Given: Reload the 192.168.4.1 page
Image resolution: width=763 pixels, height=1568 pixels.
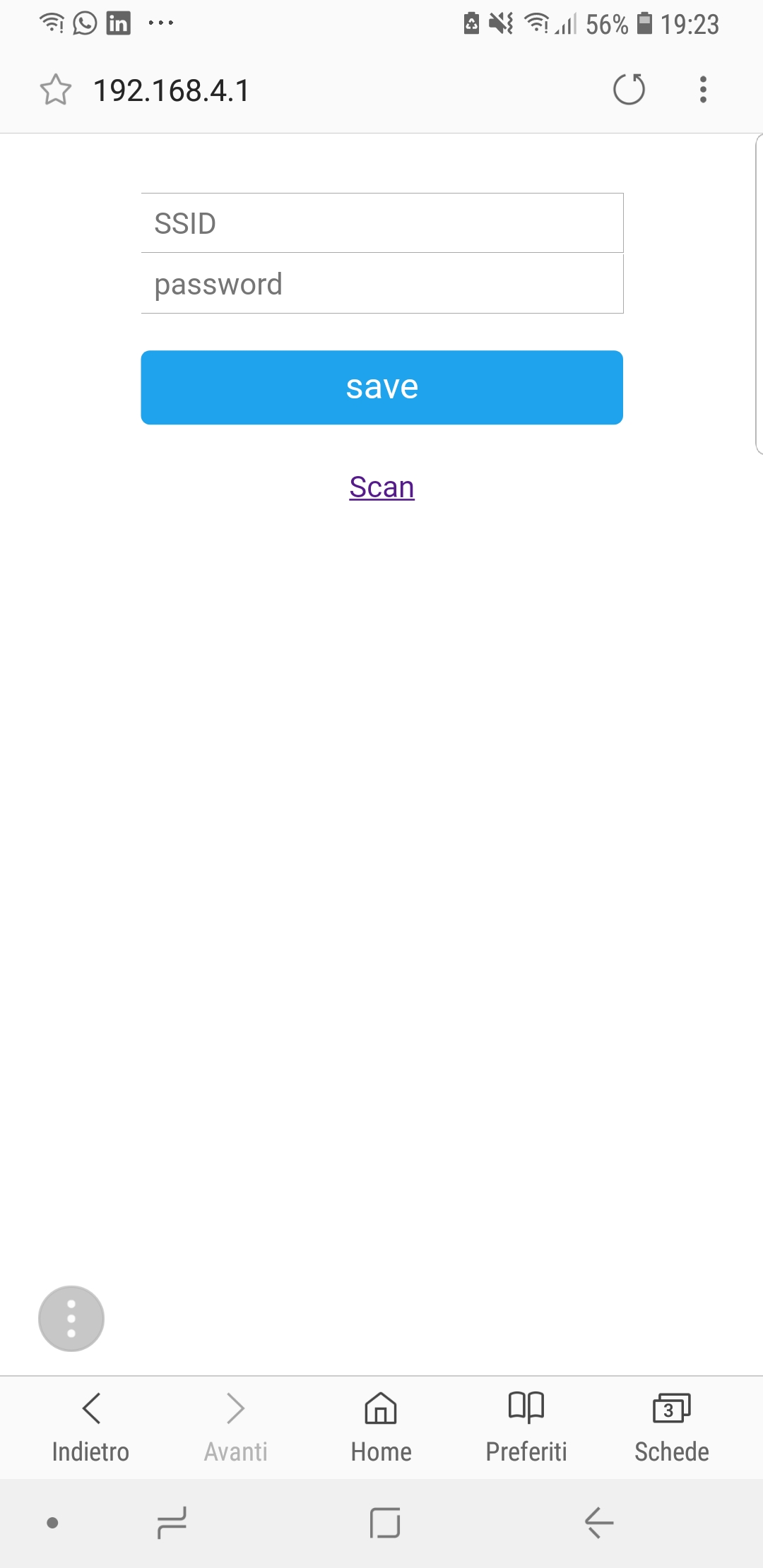Looking at the screenshot, I should [x=629, y=90].
